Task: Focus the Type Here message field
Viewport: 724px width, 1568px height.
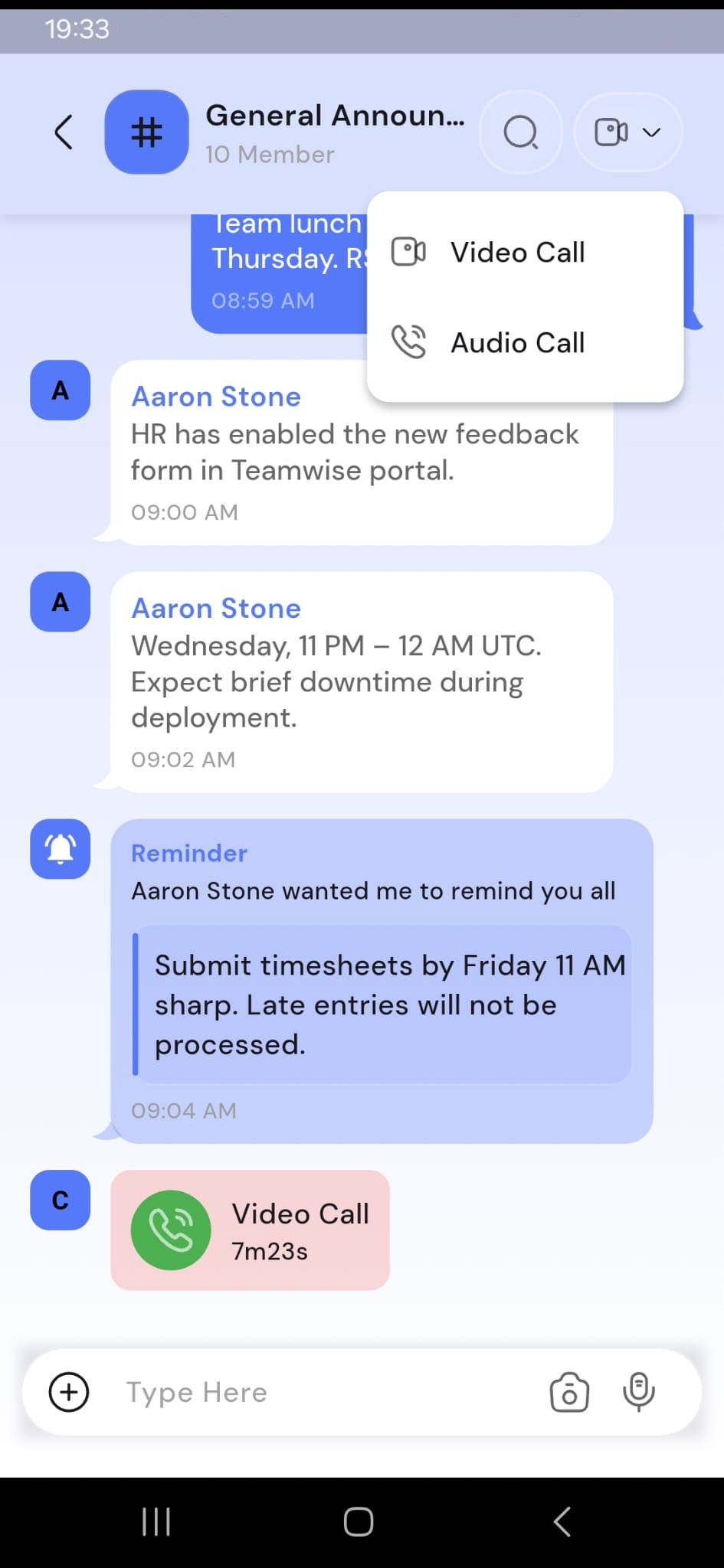Action: [x=322, y=1391]
